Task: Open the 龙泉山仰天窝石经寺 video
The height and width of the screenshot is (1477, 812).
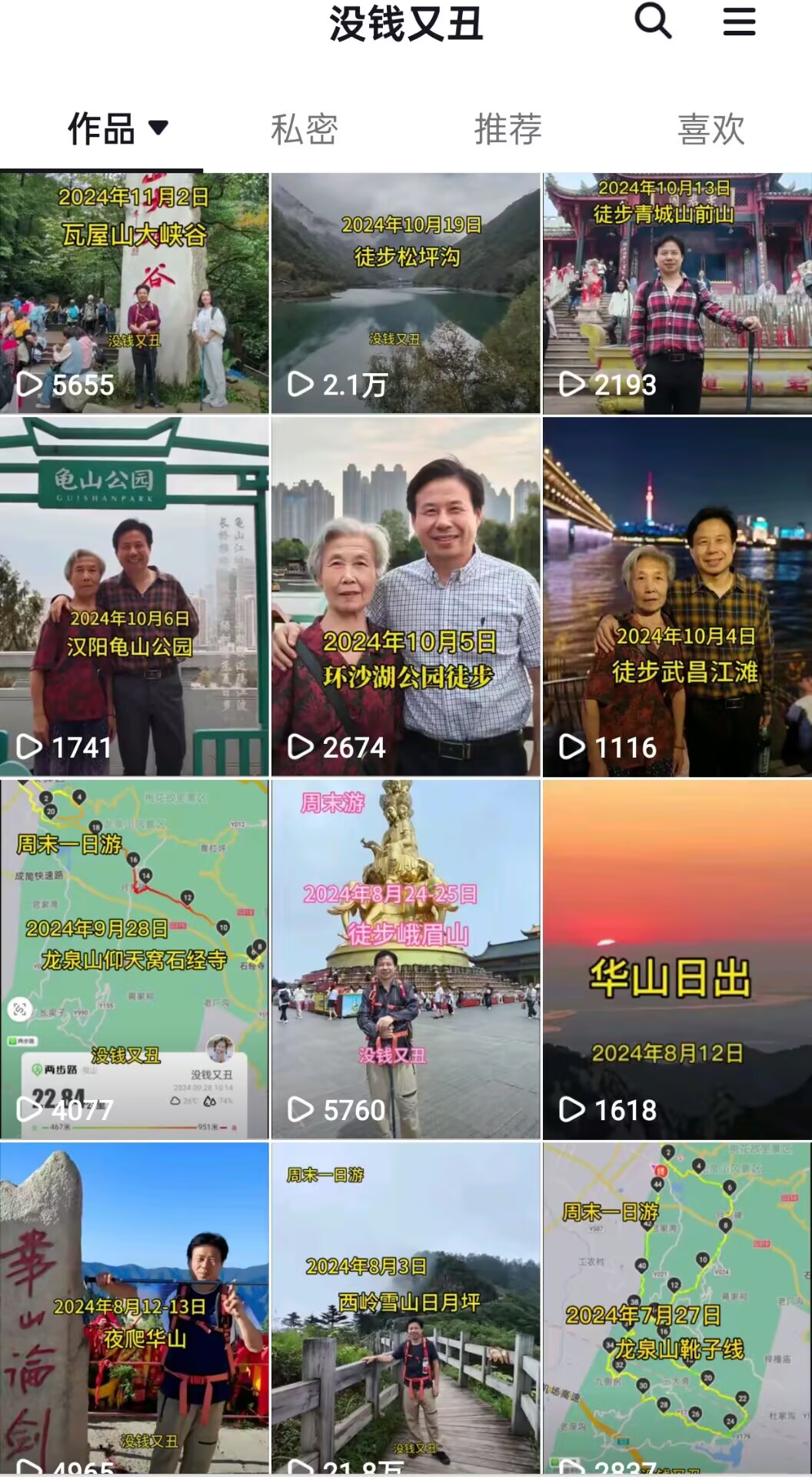Action: pos(135,959)
